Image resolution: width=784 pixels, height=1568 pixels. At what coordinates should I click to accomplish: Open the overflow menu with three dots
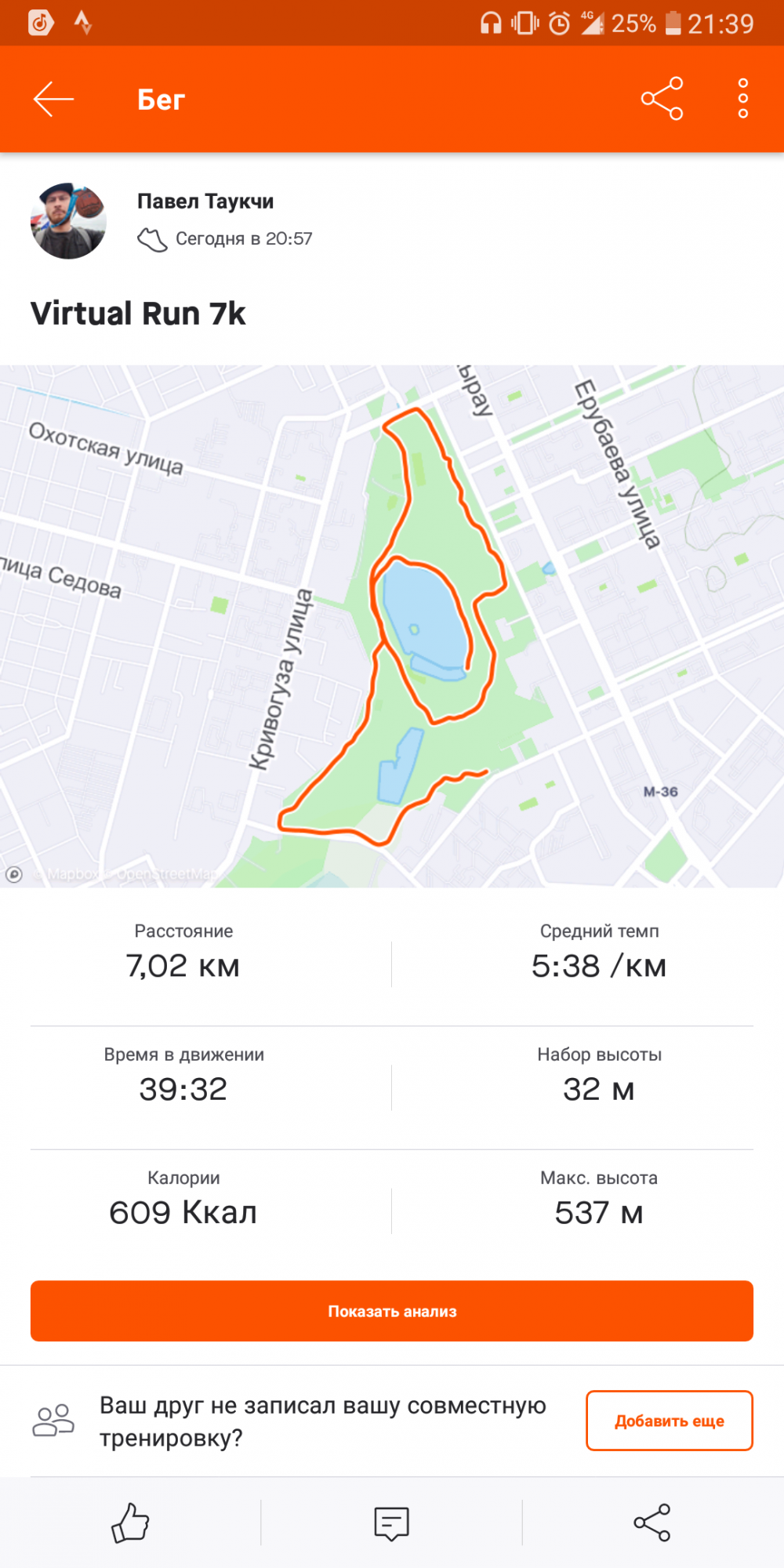click(x=742, y=99)
